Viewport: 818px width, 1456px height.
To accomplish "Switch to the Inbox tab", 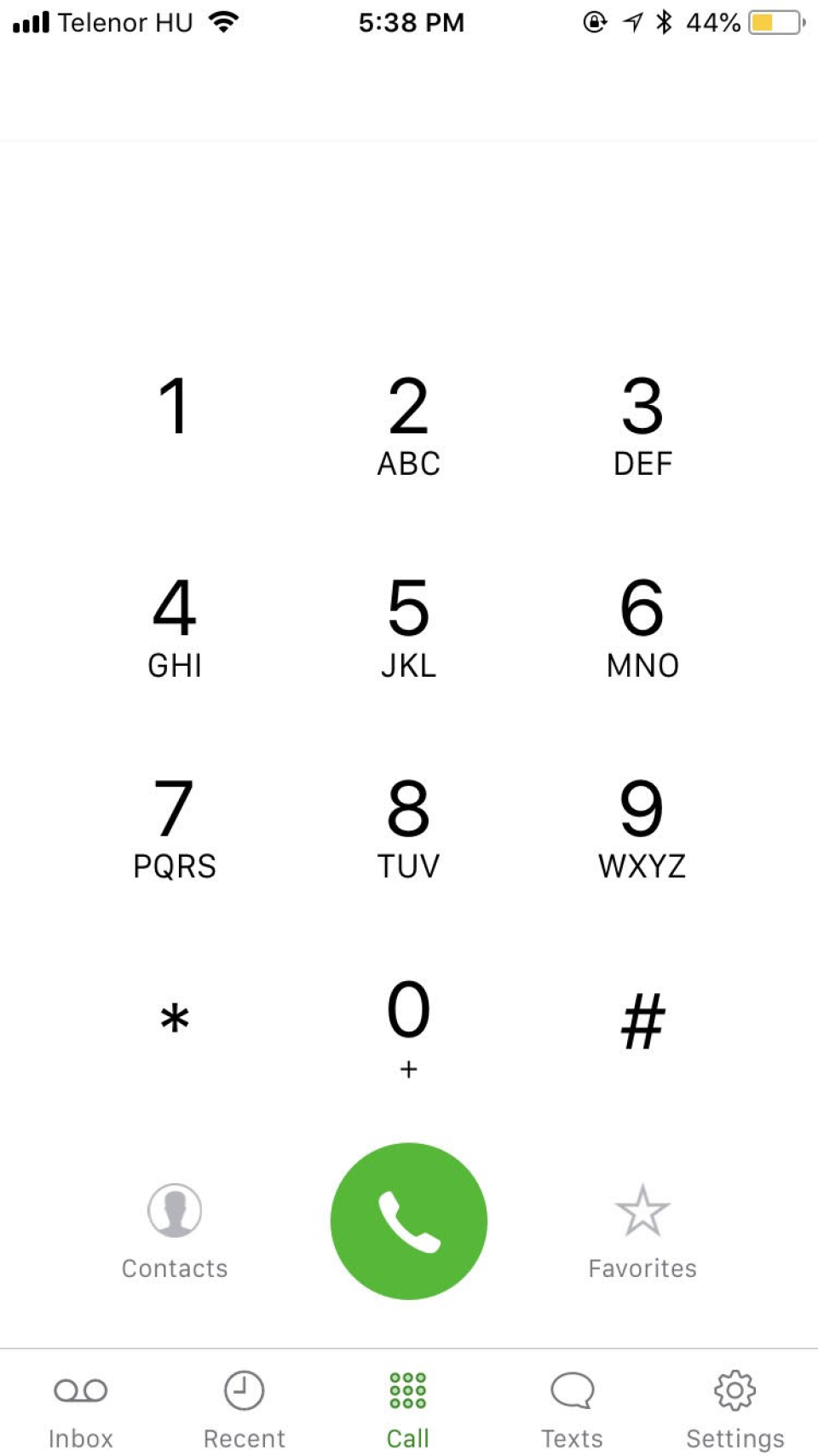I will (x=81, y=1408).
